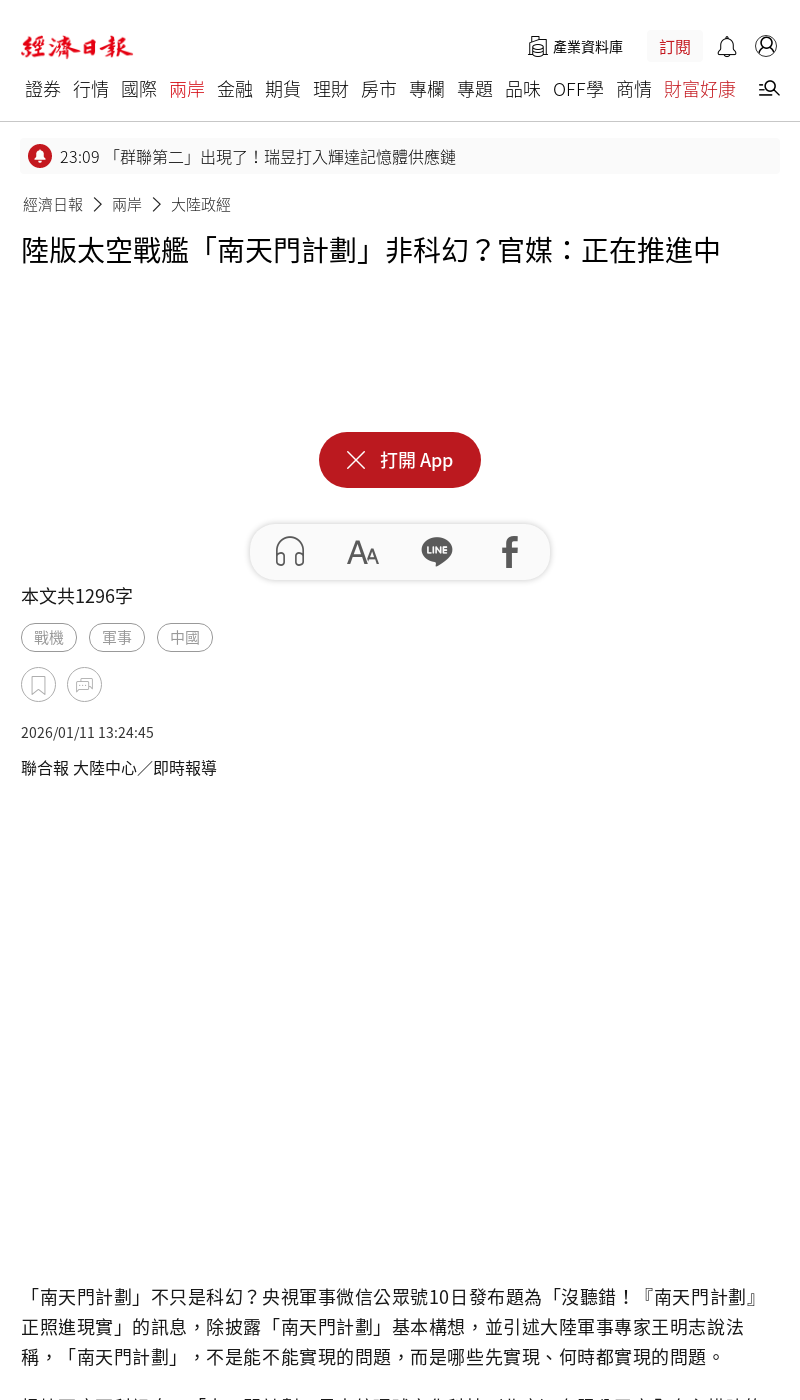Tap the 訂閱 subscribe button
Image resolution: width=800 pixels, height=1400 pixels.
[675, 47]
